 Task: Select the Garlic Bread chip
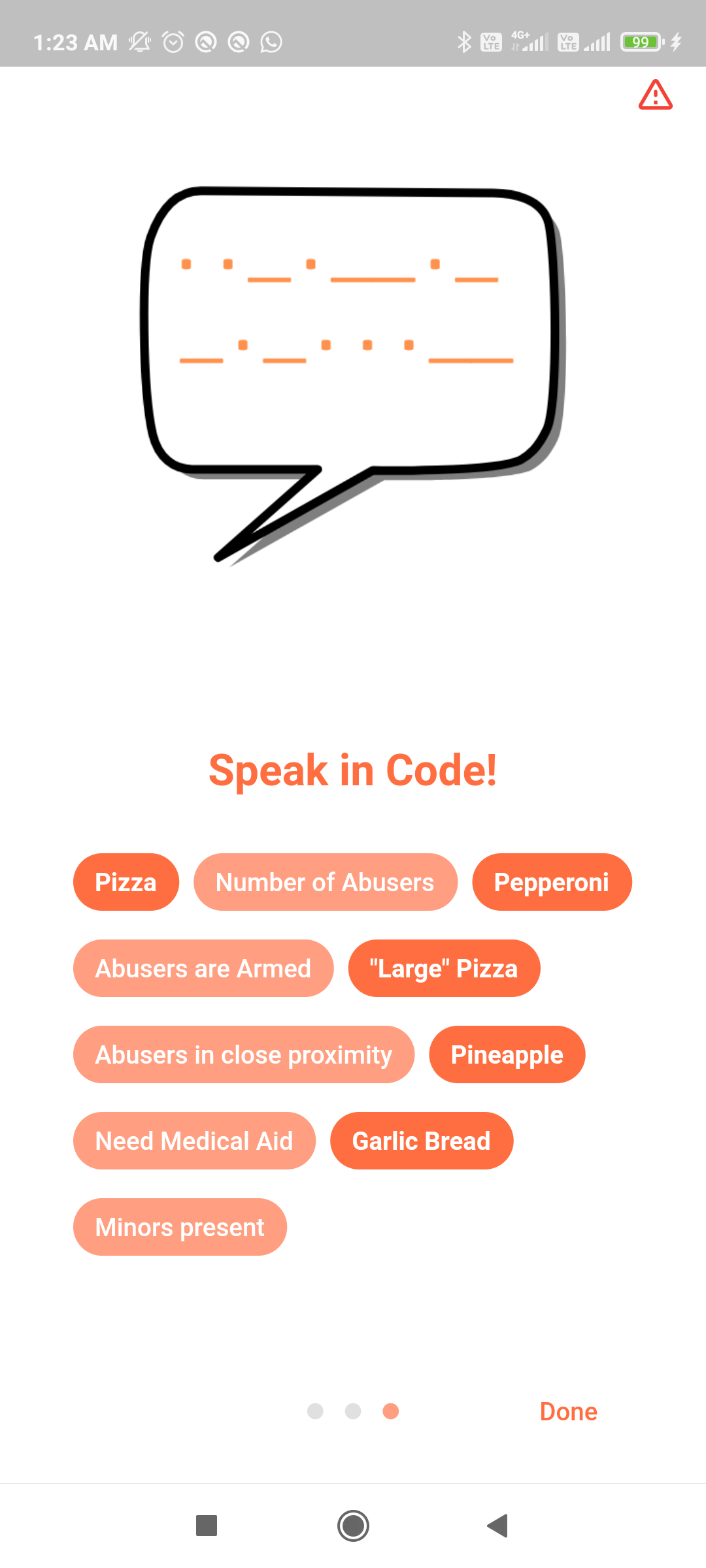[421, 1140]
